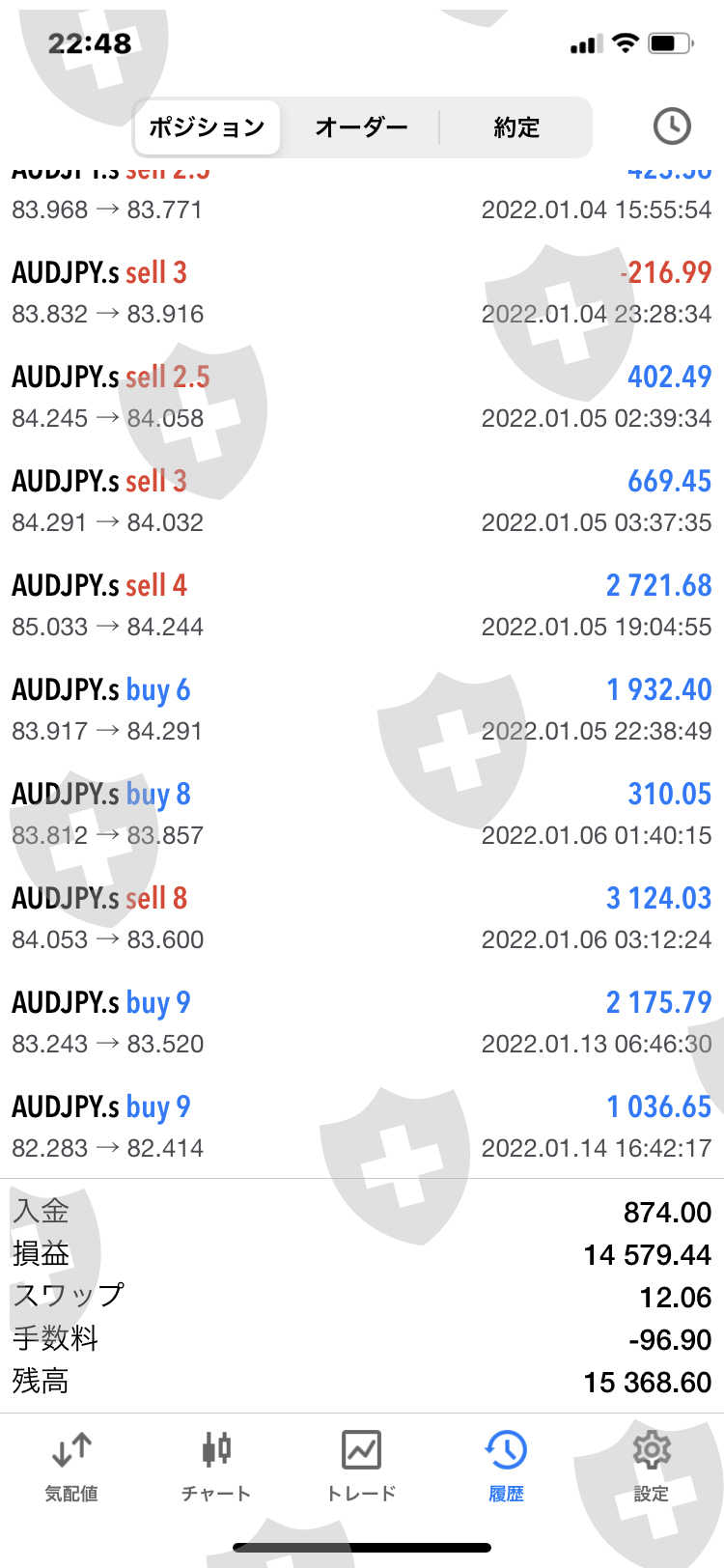Tap the 履歴 tab
Viewport: 724px width, 1568px height.
click(x=506, y=1466)
